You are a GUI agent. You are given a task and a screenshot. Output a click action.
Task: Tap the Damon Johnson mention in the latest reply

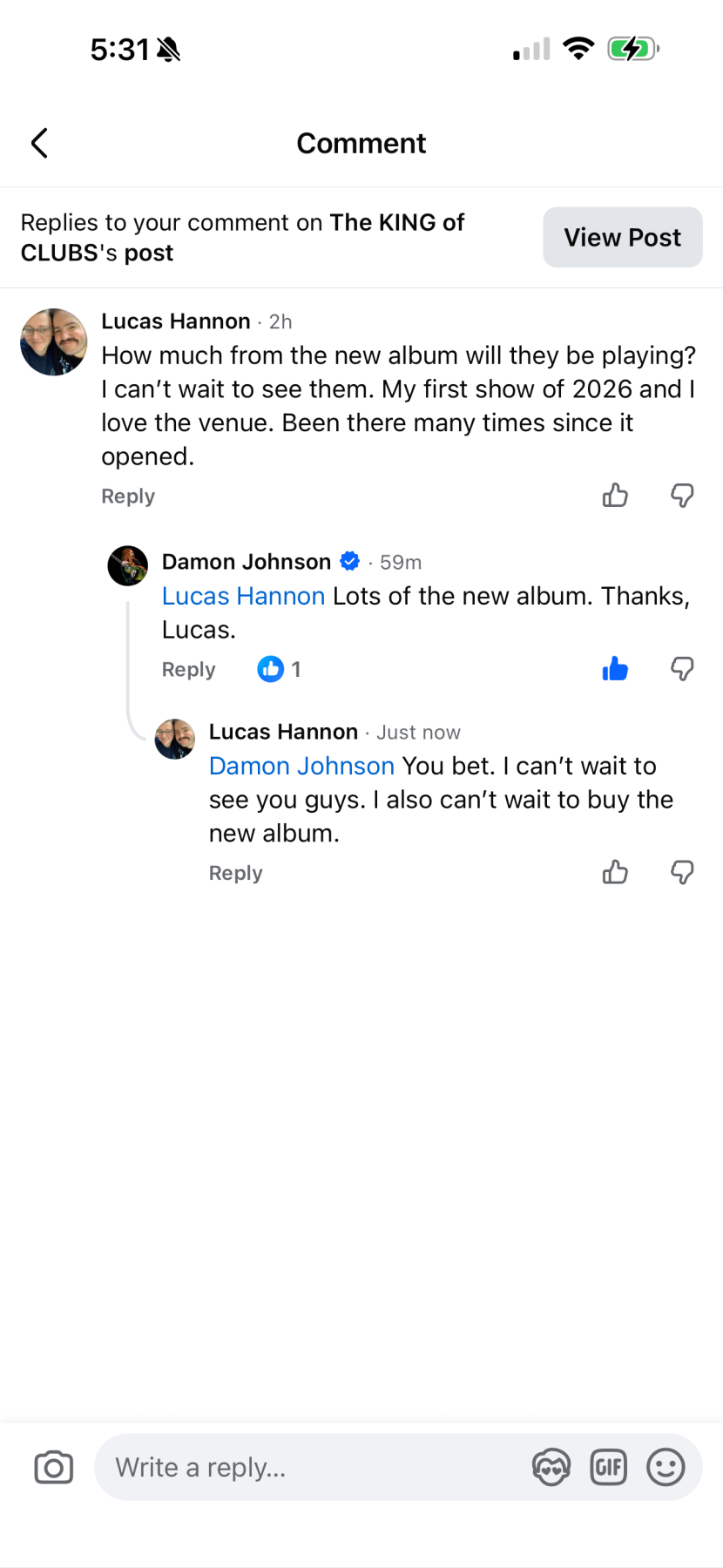click(x=301, y=766)
